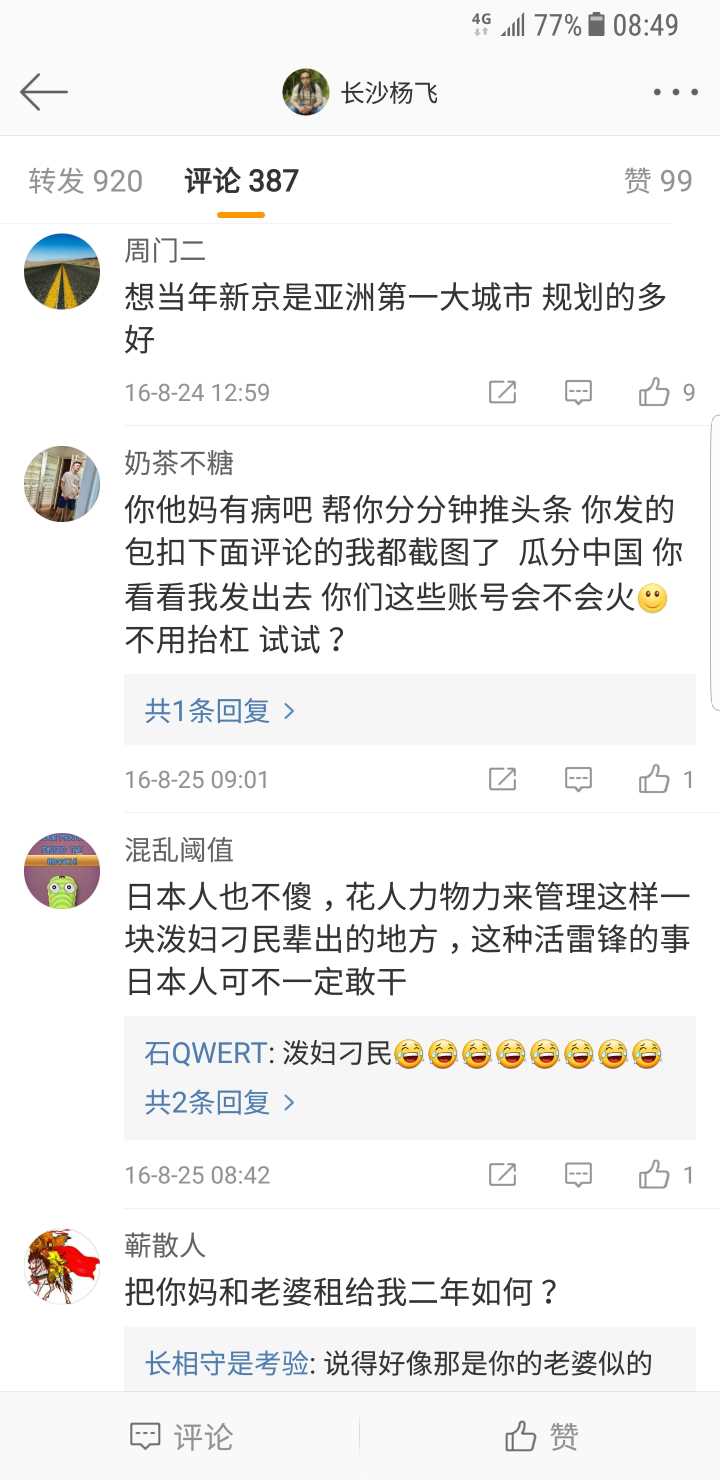Open 靳散人's profile avatar
Screen dimensions: 720x1480
[x=62, y=1265]
